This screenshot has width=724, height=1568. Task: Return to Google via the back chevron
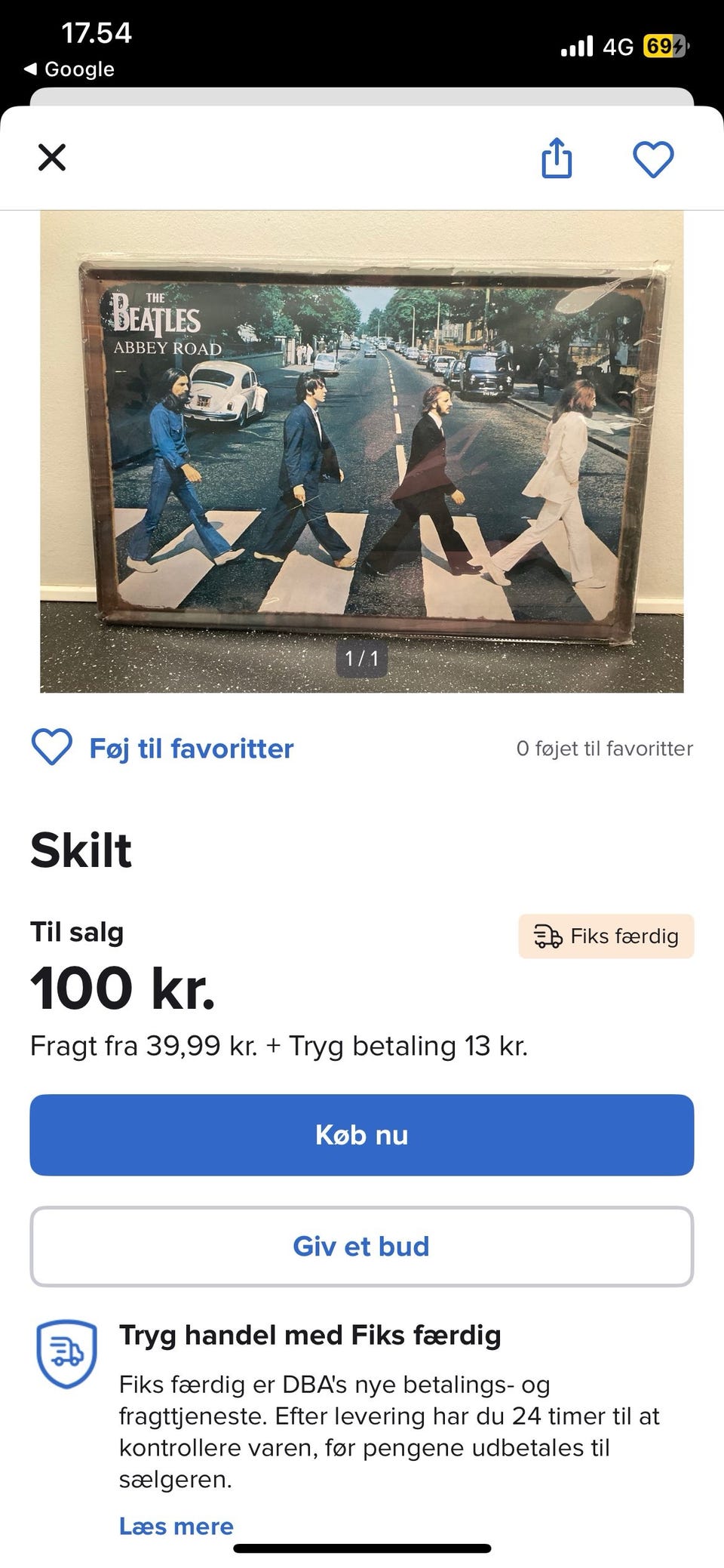(72, 69)
